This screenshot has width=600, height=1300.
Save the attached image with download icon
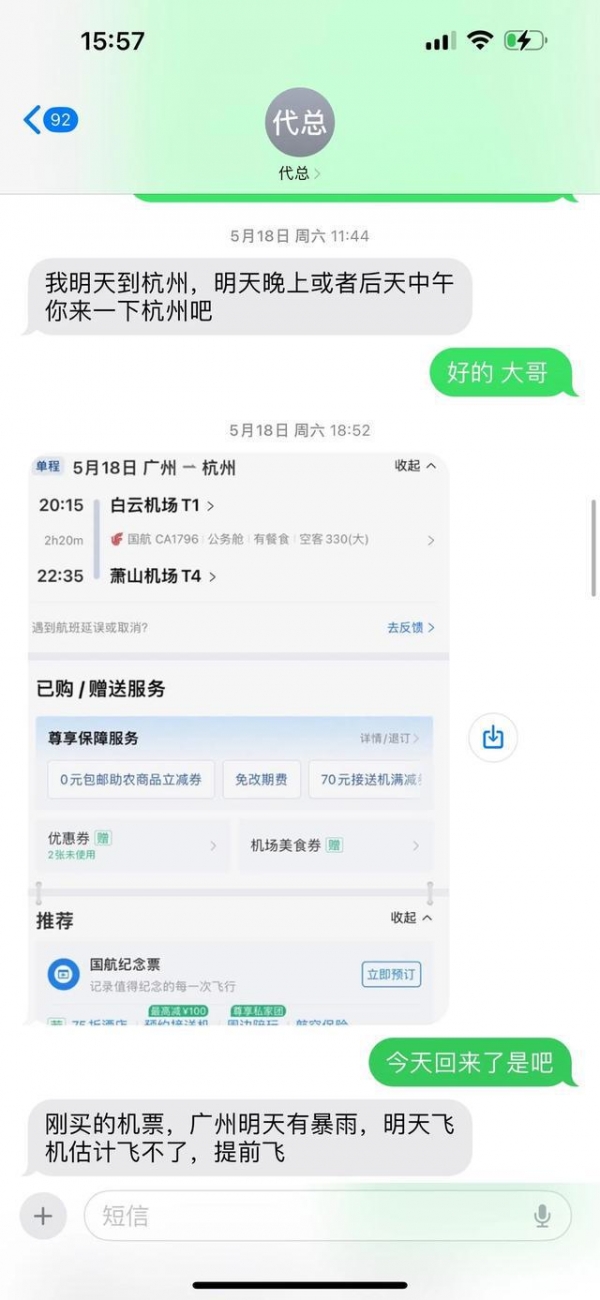(x=493, y=738)
